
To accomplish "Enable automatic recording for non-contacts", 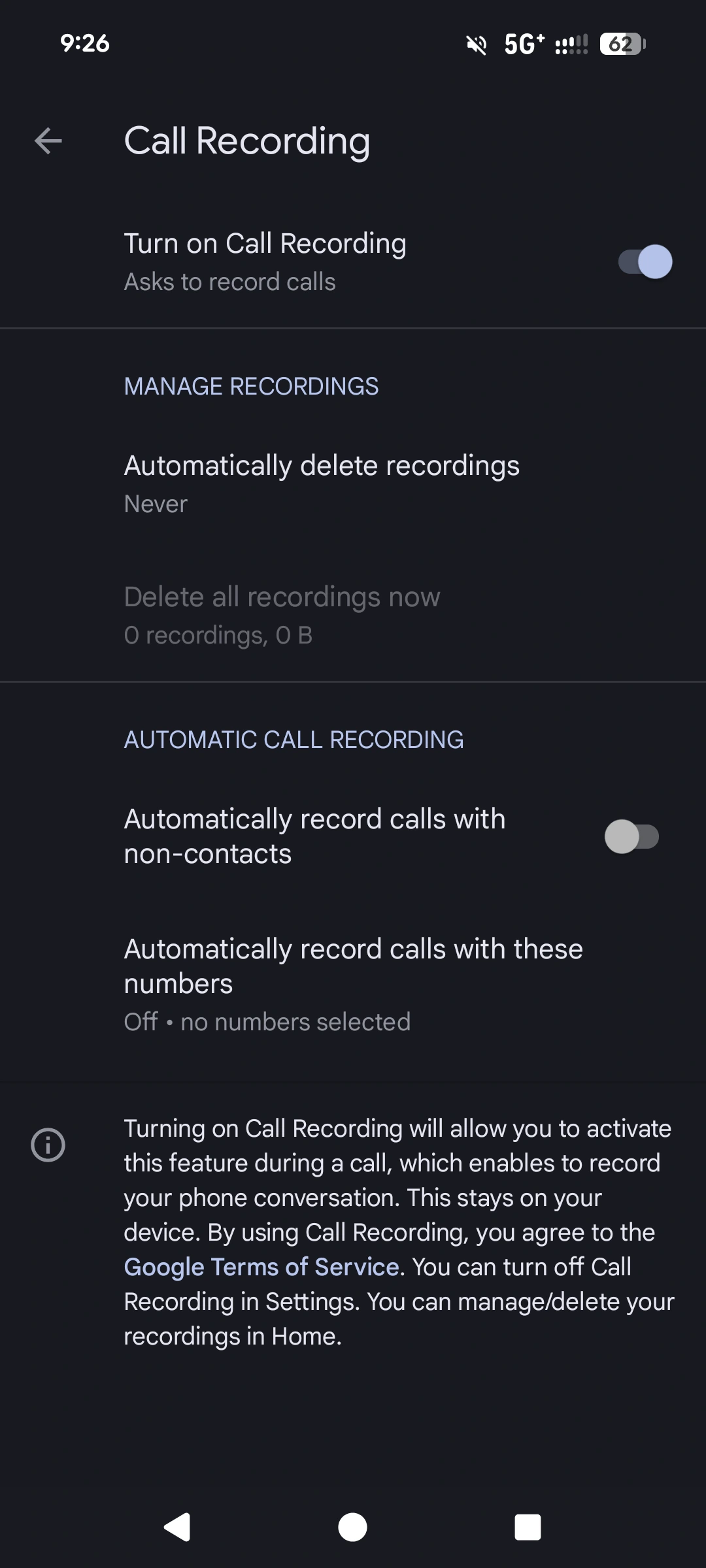I will click(x=633, y=836).
